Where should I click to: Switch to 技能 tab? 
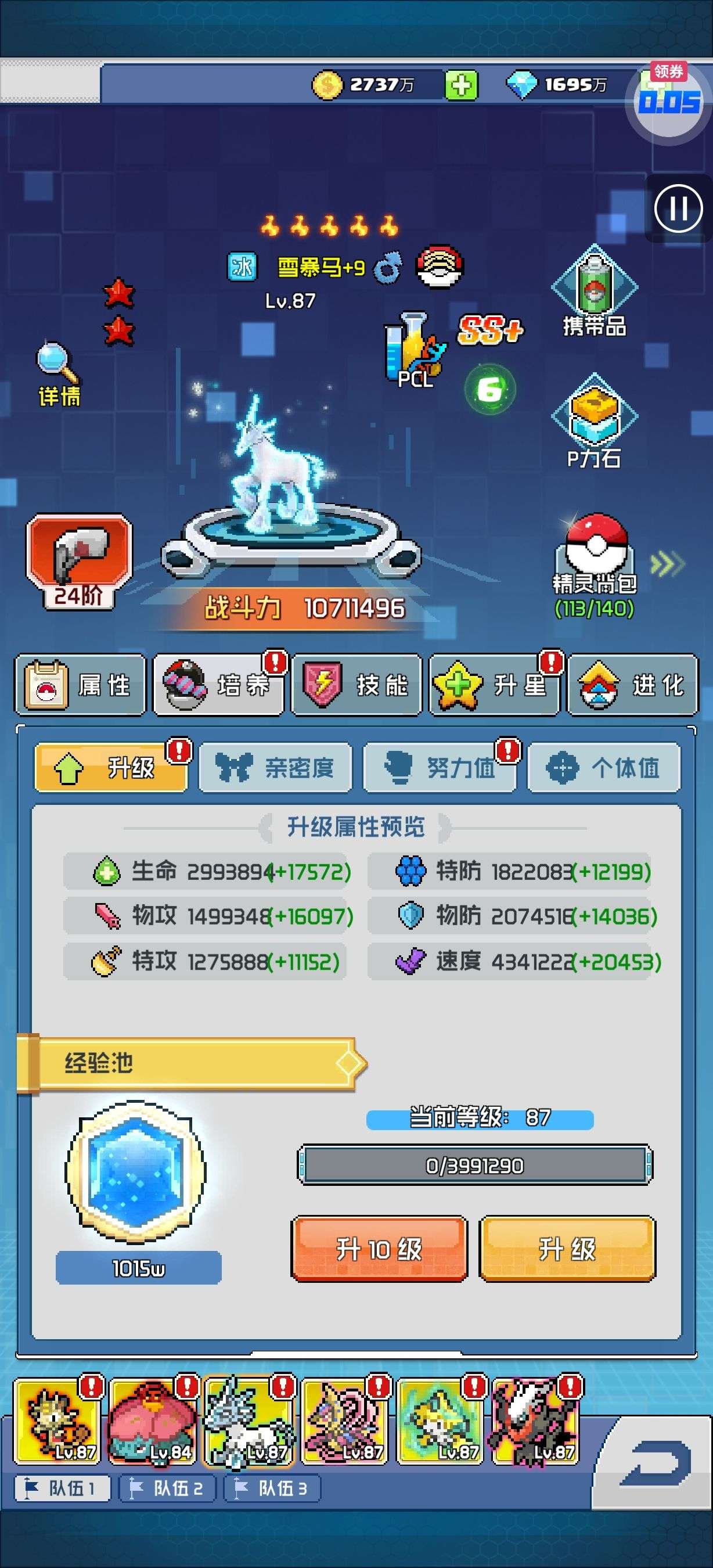(356, 685)
